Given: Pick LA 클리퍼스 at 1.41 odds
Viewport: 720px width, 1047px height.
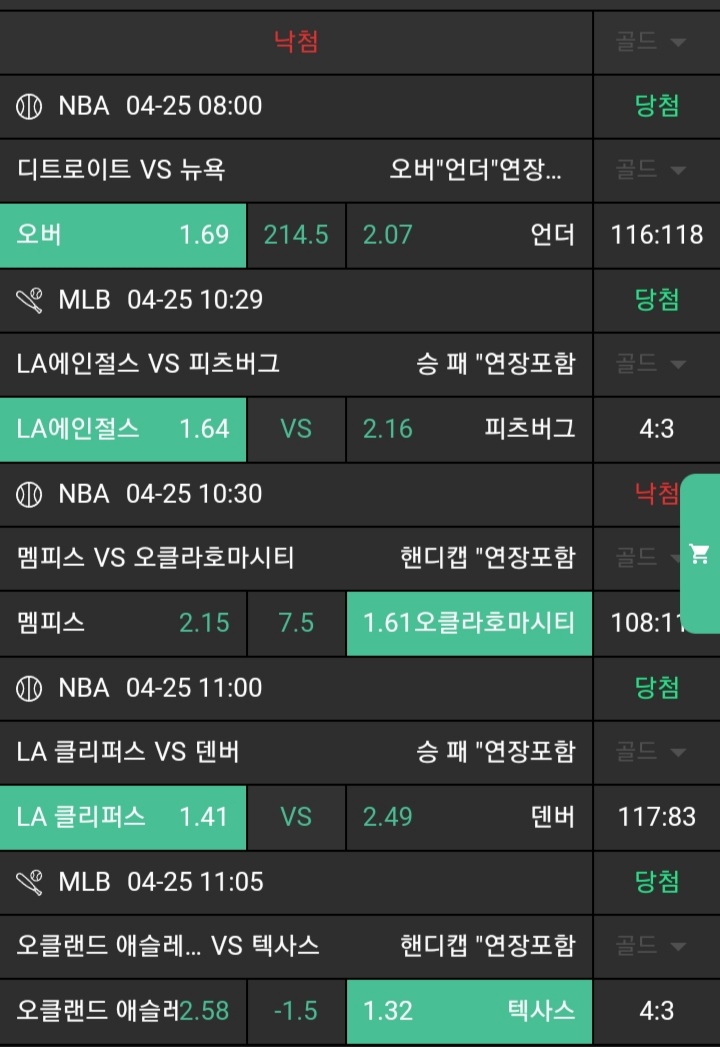Looking at the screenshot, I should 123,817.
